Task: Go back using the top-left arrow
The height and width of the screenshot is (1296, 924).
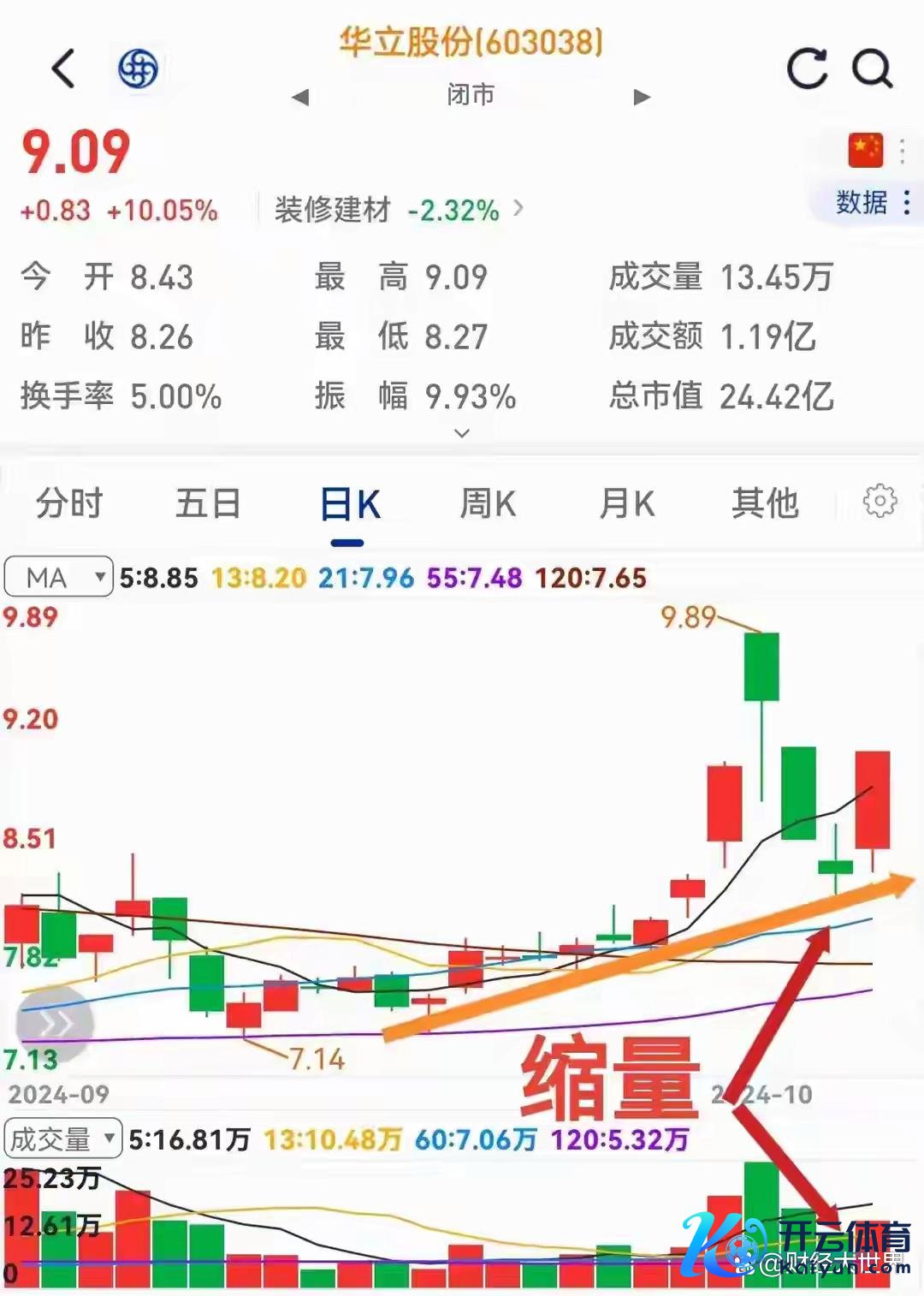Action: [64, 68]
